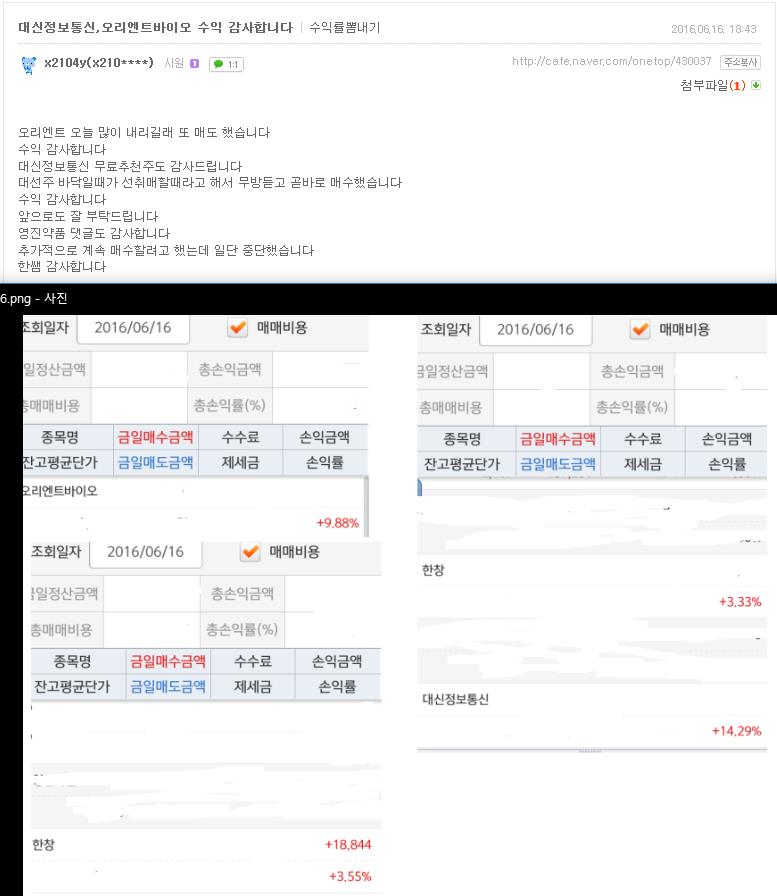The image size is (777, 896).
Task: Start a 1:1 chat with the author
Action: coord(226,64)
